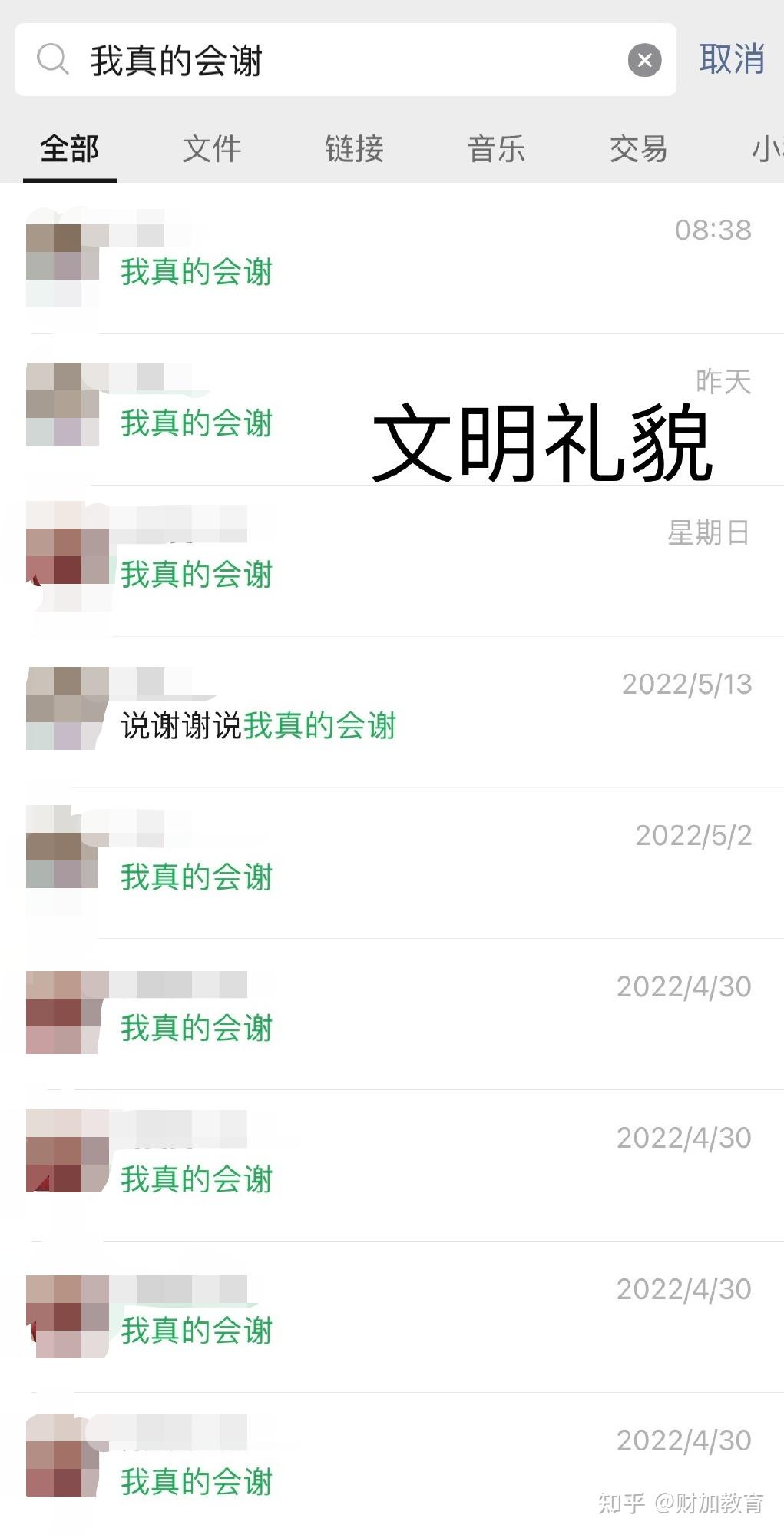This screenshot has height=1535, width=784.
Task: Show the 交易 tab
Action: pyautogui.click(x=638, y=149)
